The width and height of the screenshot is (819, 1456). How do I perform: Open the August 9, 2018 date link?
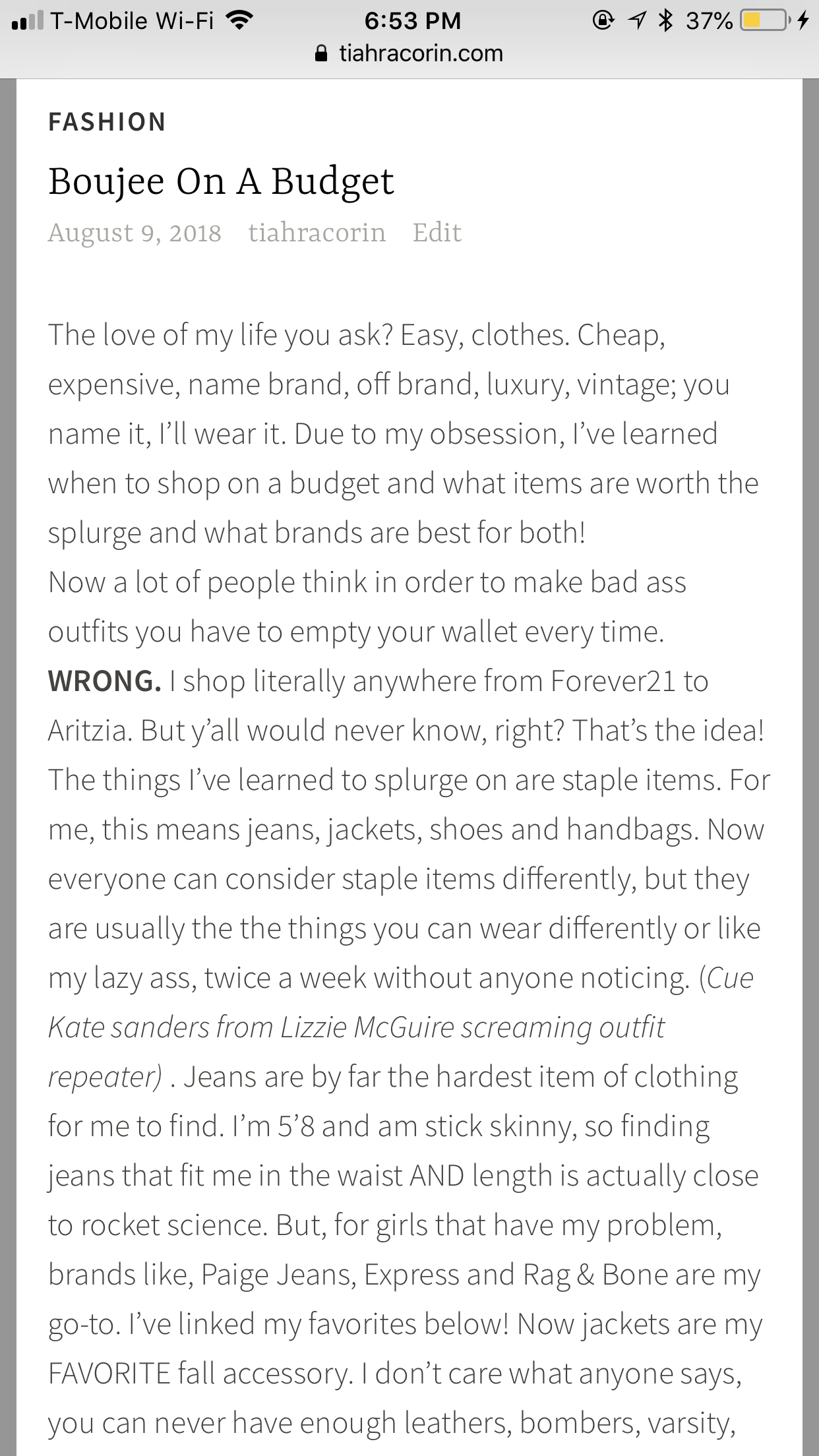135,233
